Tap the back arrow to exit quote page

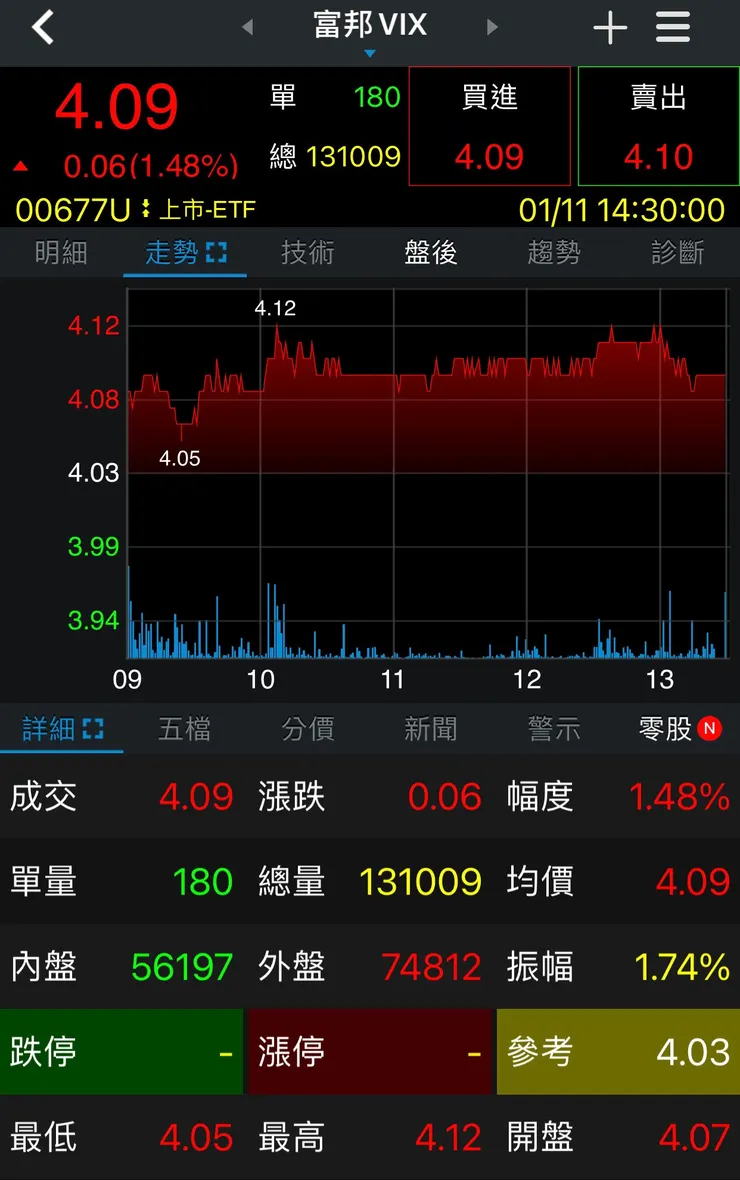[x=42, y=26]
